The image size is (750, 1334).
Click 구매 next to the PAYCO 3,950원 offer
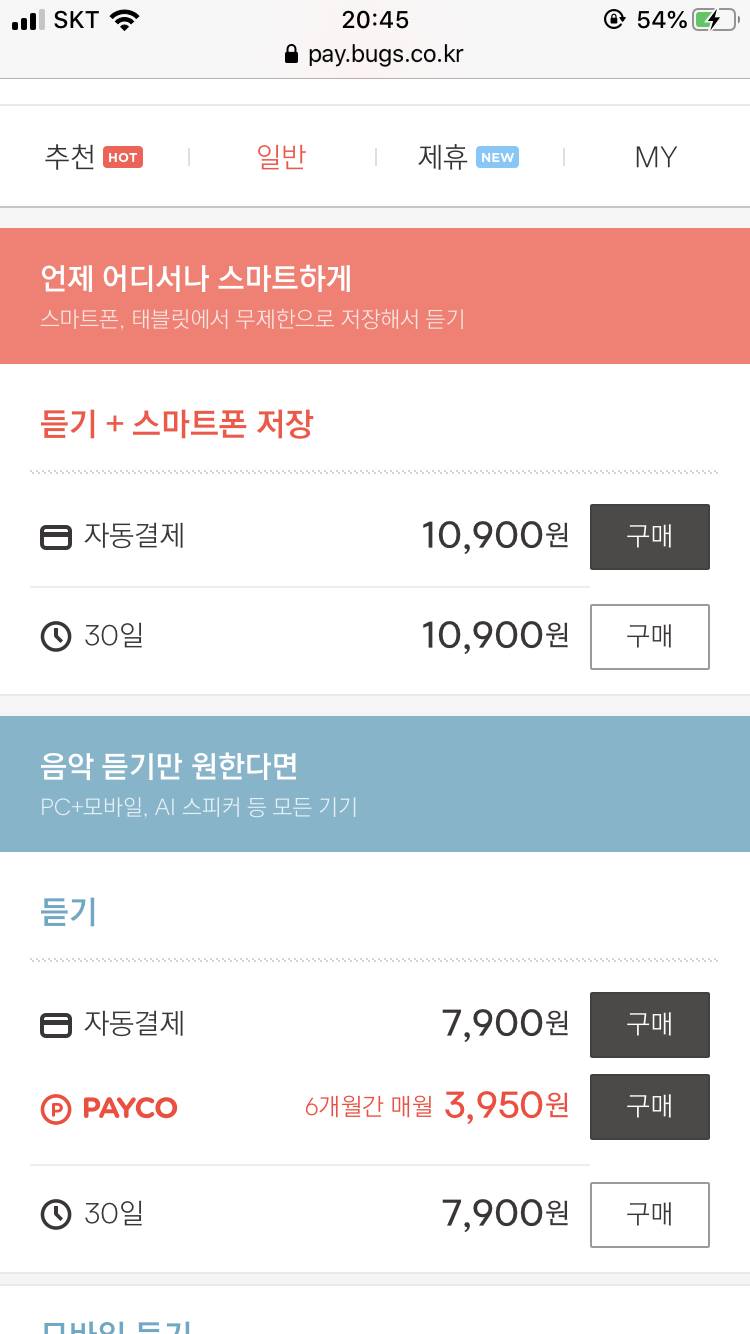(x=649, y=1107)
